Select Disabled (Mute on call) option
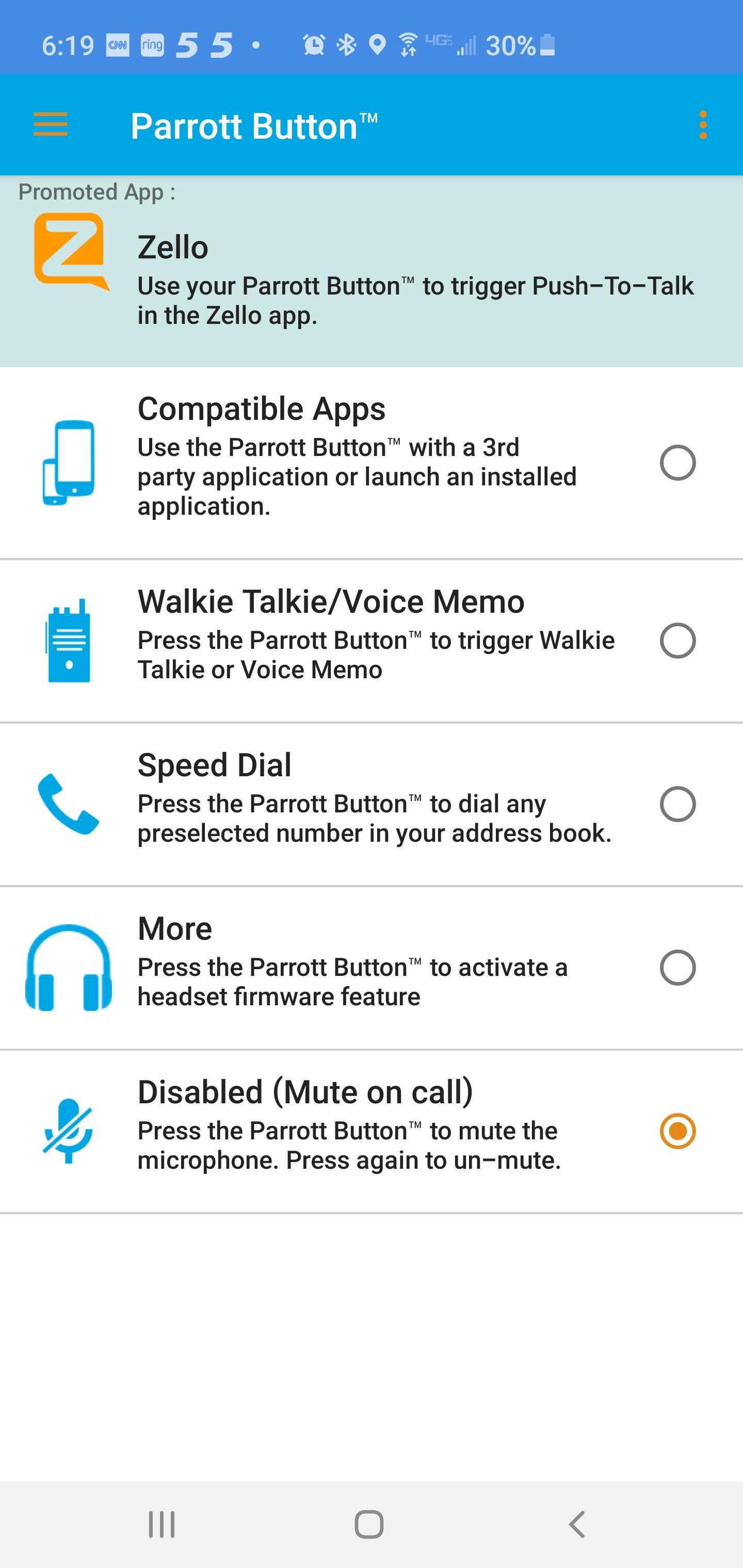Screen dimensions: 743x1568 point(677,1131)
